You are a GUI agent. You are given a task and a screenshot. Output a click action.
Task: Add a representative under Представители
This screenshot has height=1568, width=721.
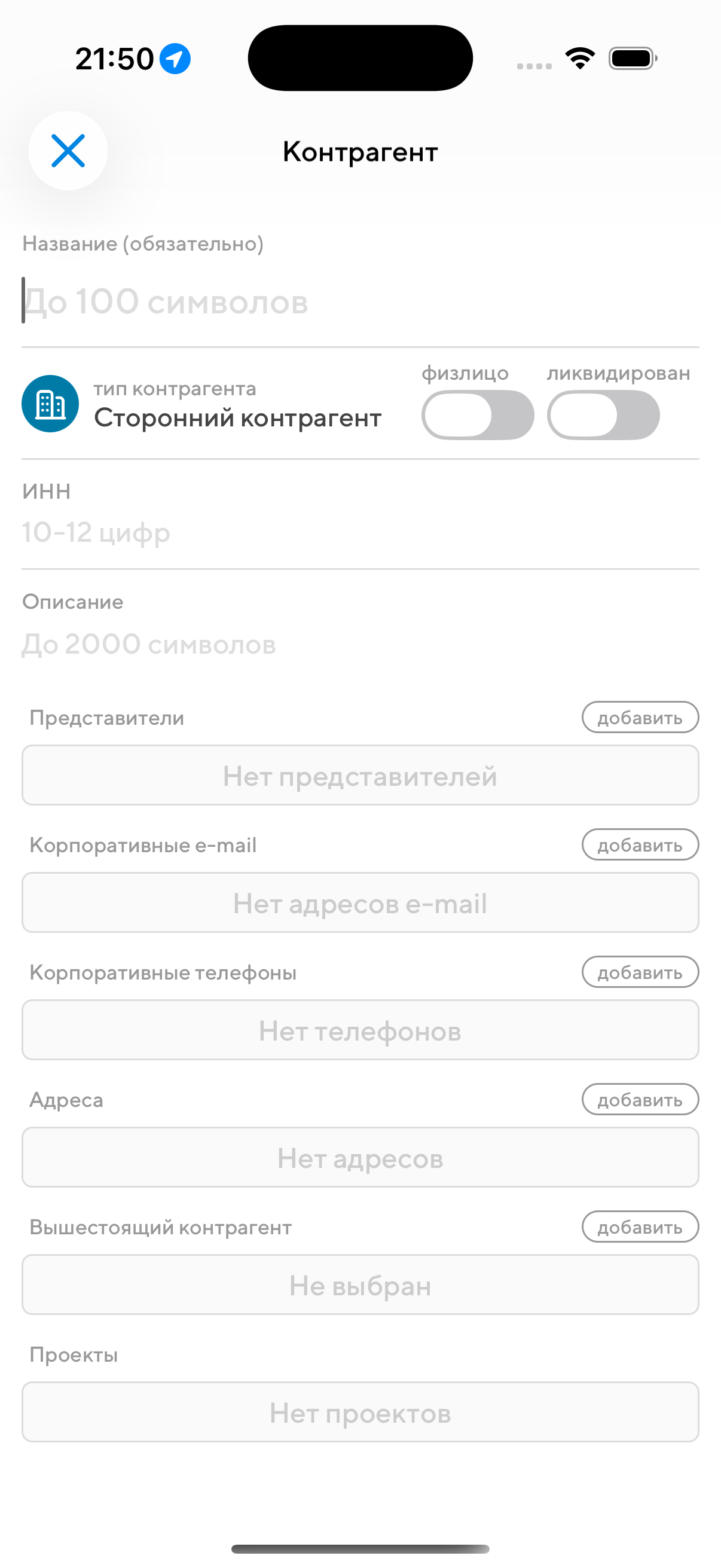click(x=640, y=718)
